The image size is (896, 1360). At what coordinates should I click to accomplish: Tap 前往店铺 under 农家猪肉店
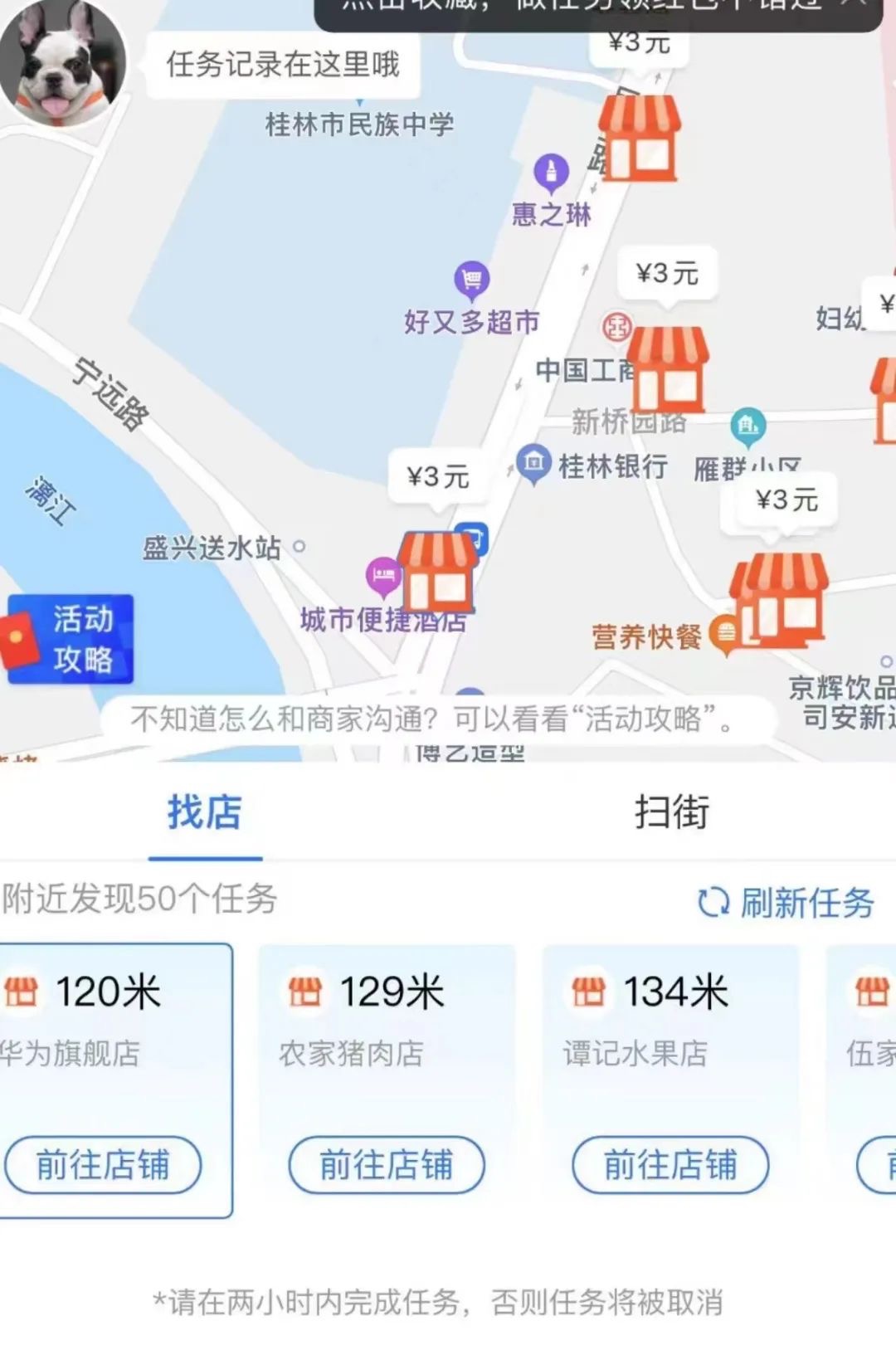pos(386,1165)
